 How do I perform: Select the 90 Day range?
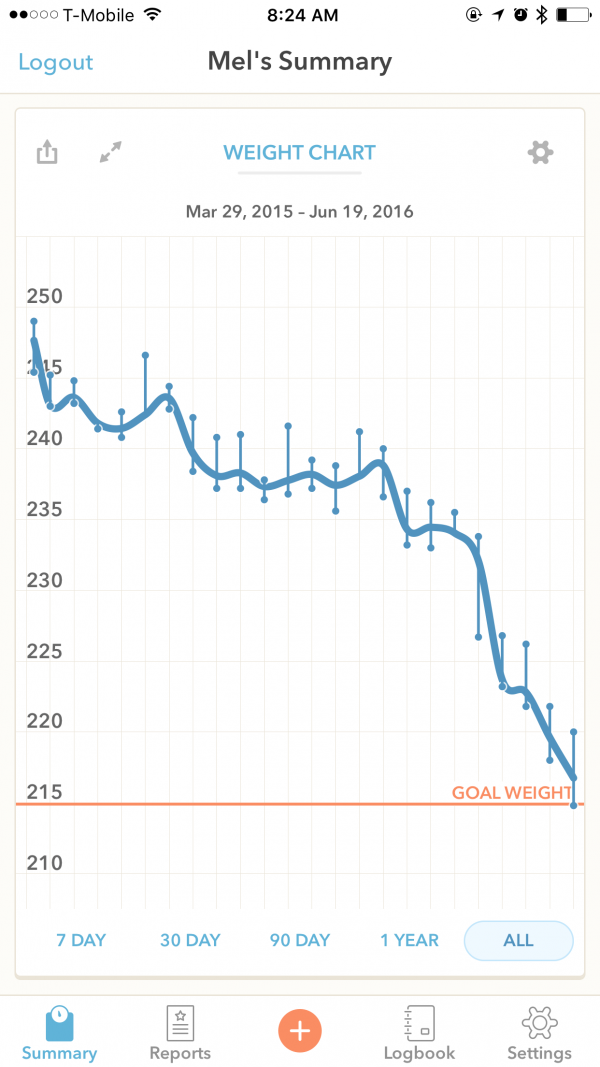(300, 940)
